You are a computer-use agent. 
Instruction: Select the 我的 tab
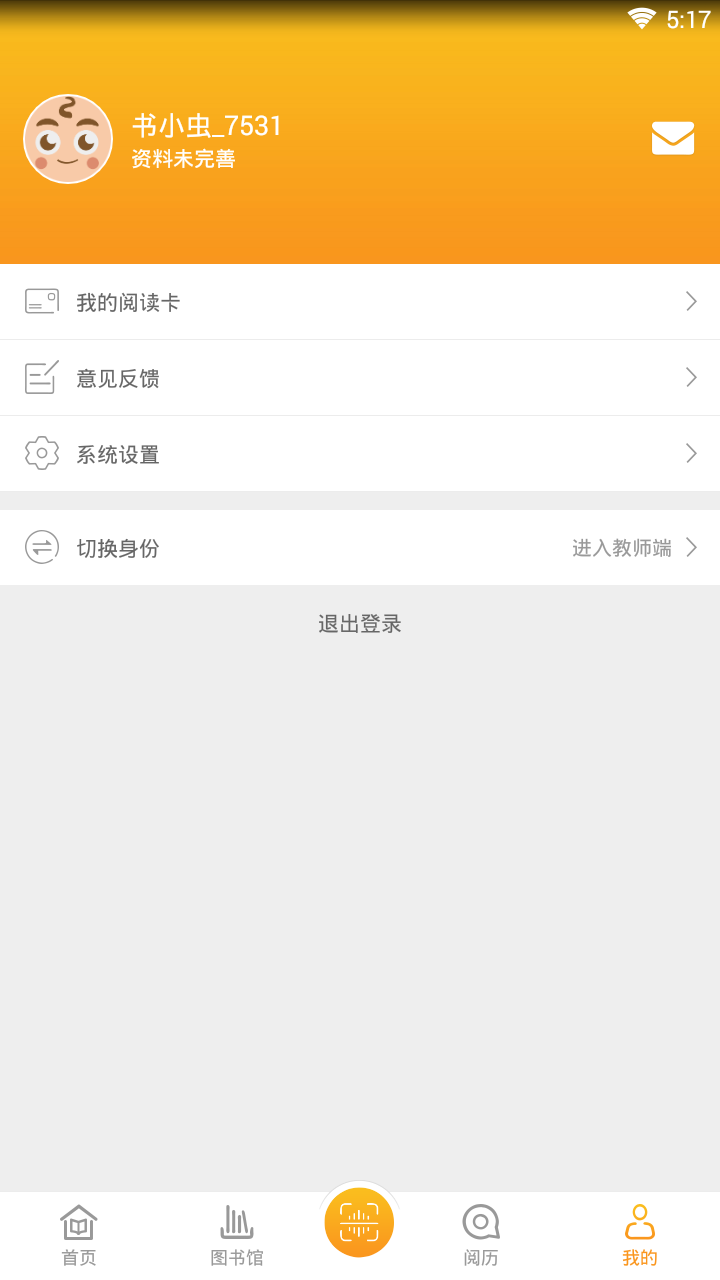point(640,1236)
